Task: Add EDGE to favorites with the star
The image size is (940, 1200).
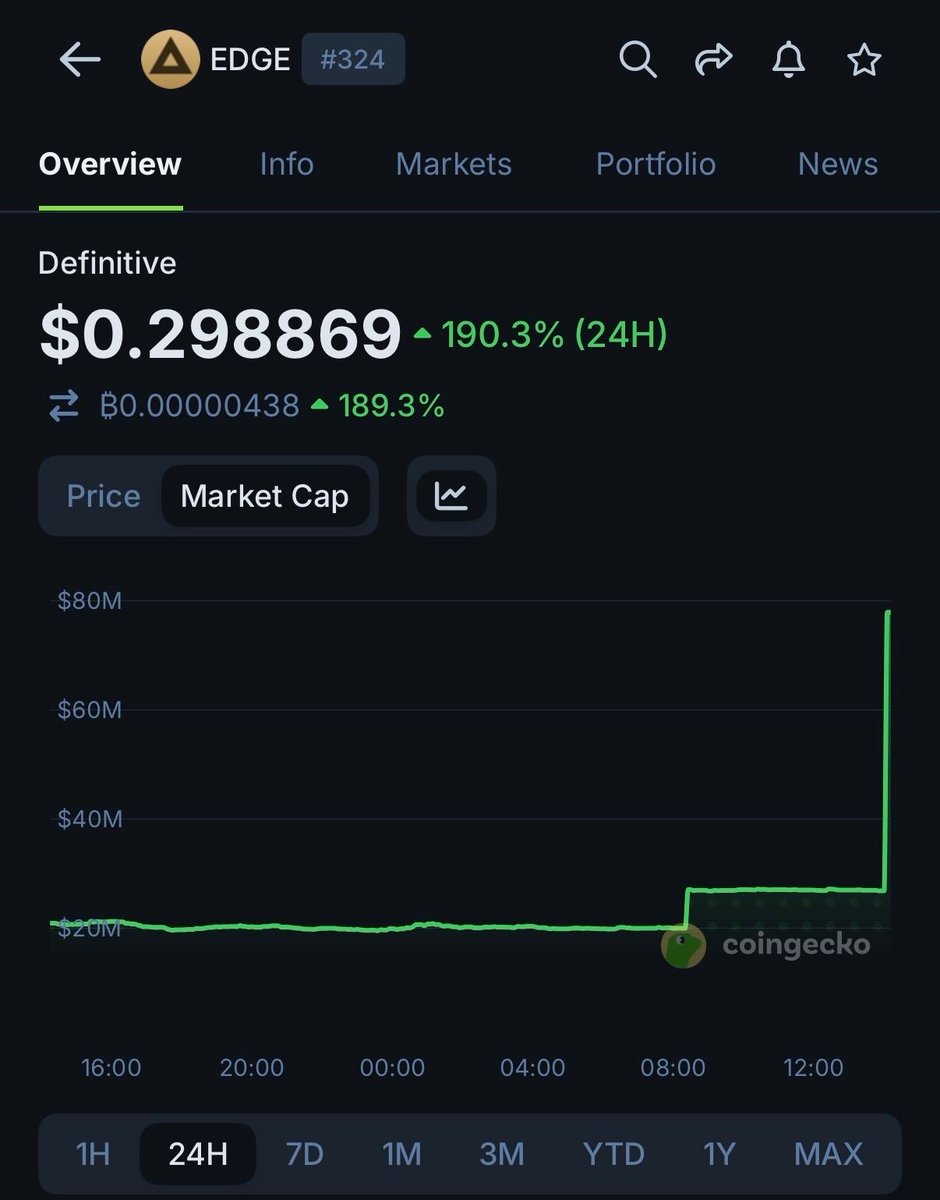Action: coord(864,61)
